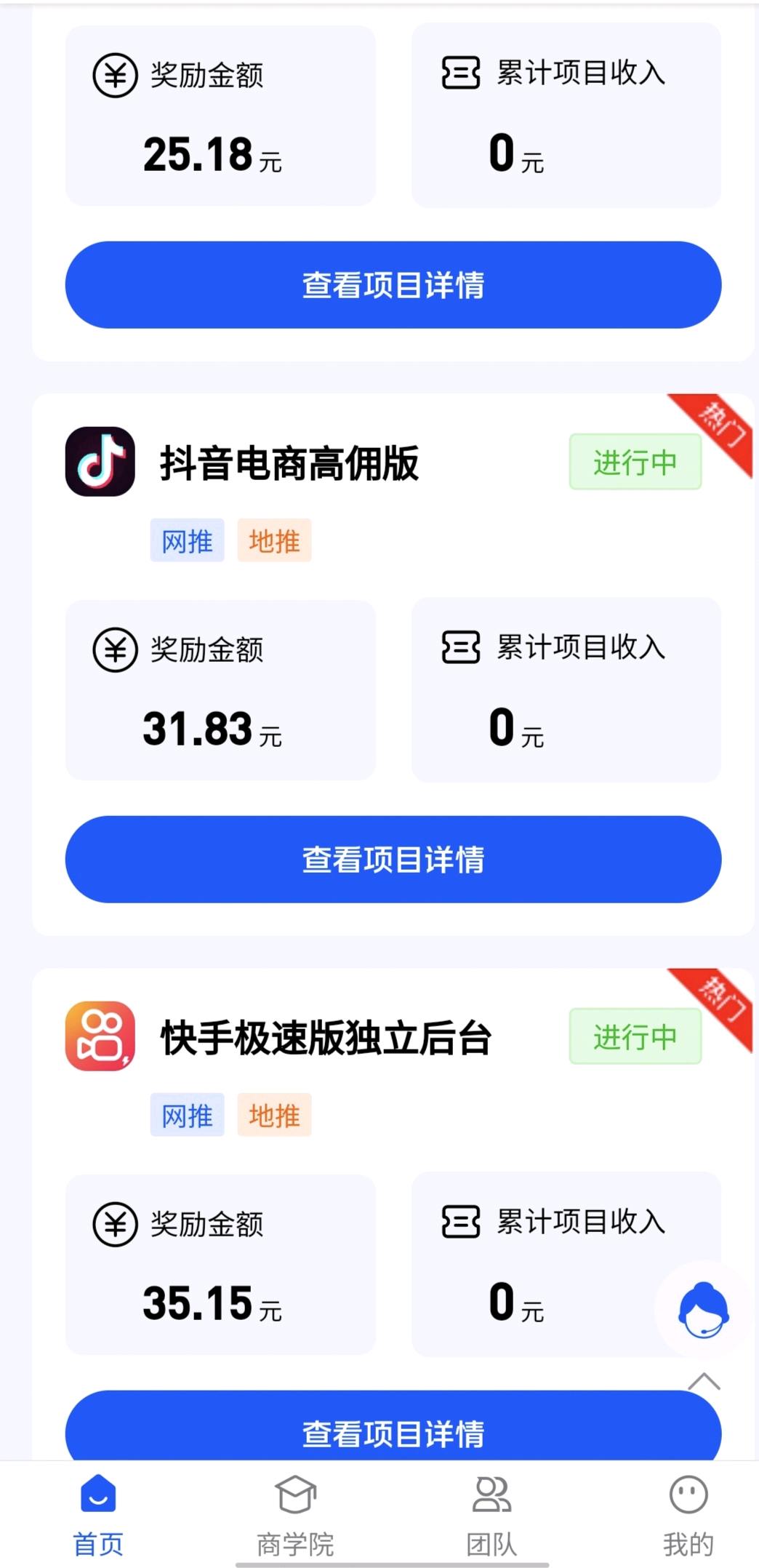Viewport: 759px width, 1568px height.
Task: Jump back to top with the up arrow
Action: point(704,1381)
